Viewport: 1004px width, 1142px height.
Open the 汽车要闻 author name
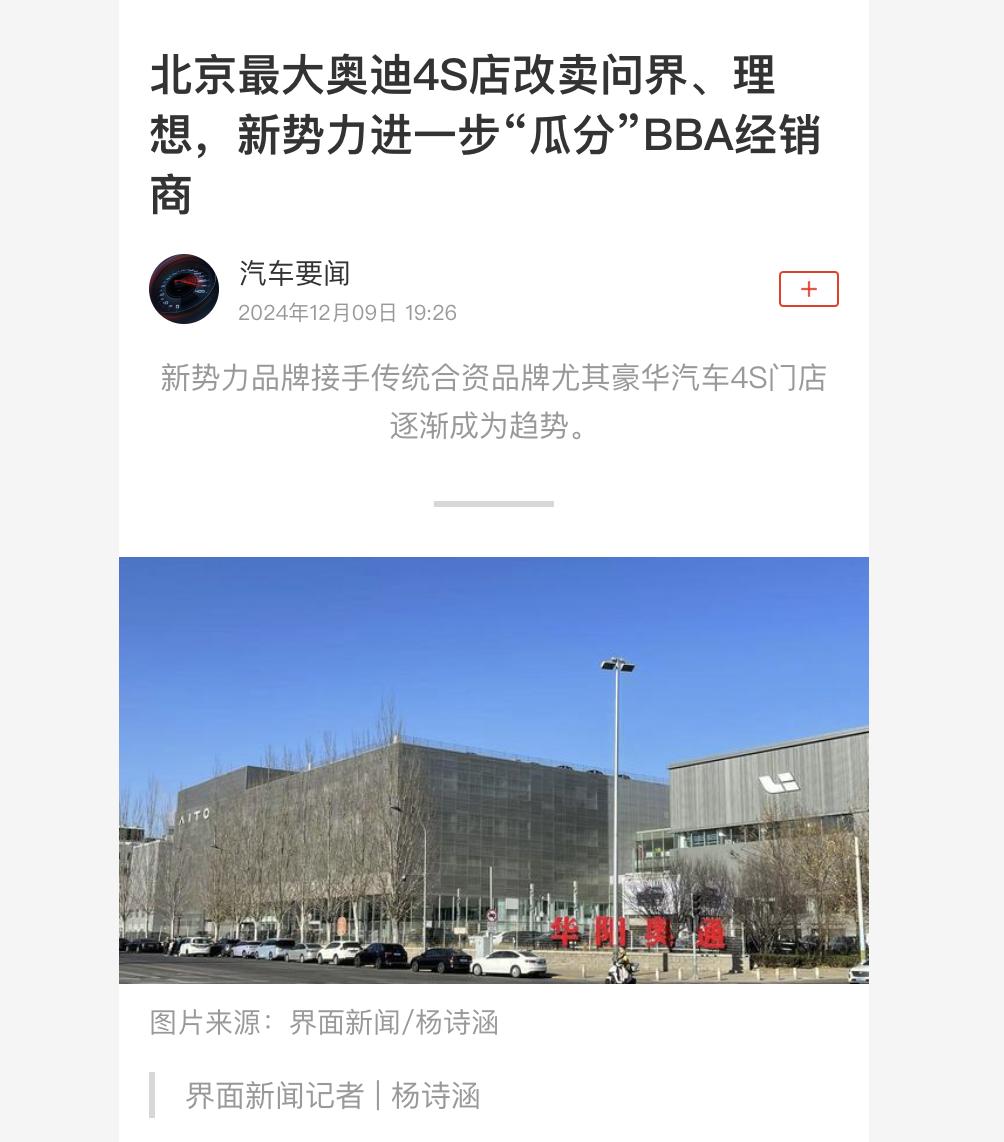[294, 273]
